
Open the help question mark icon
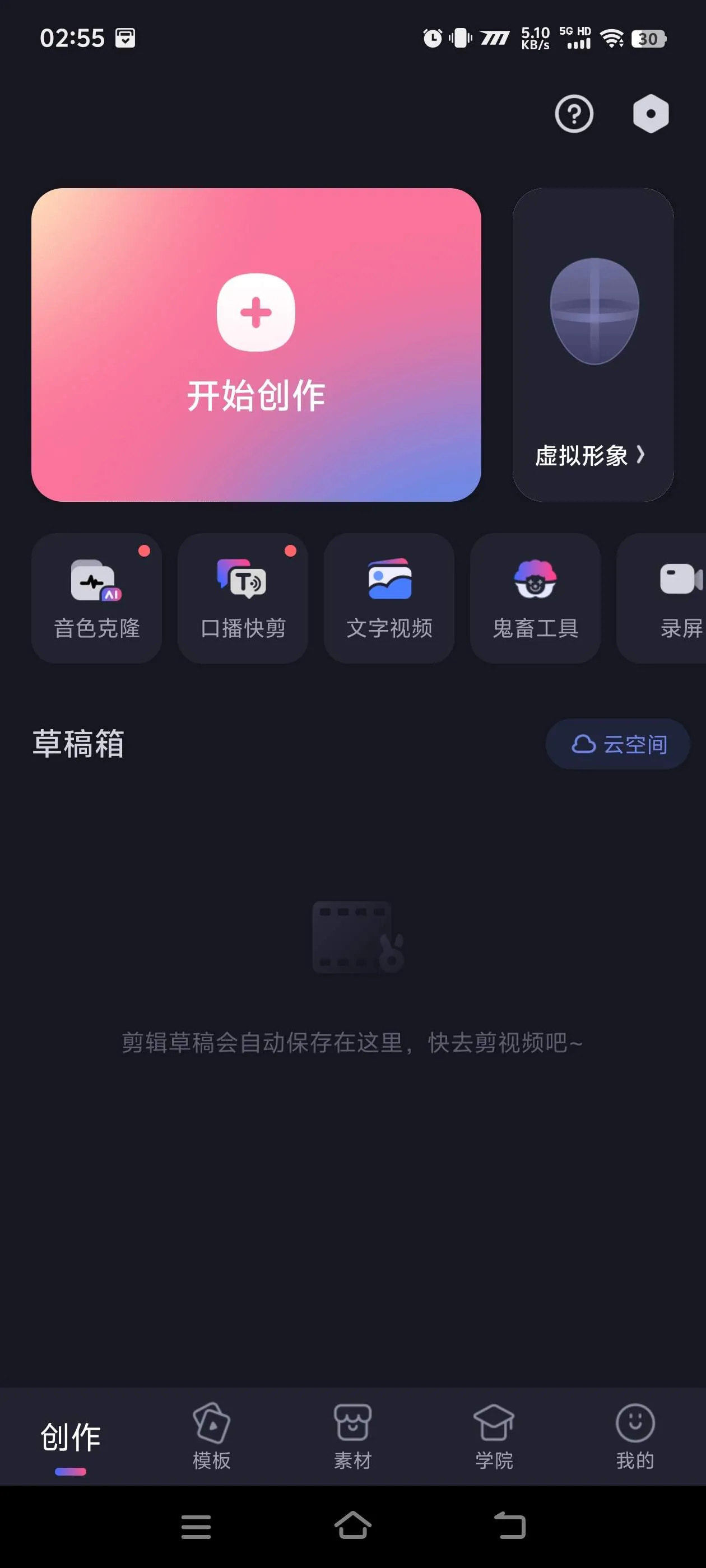click(573, 114)
